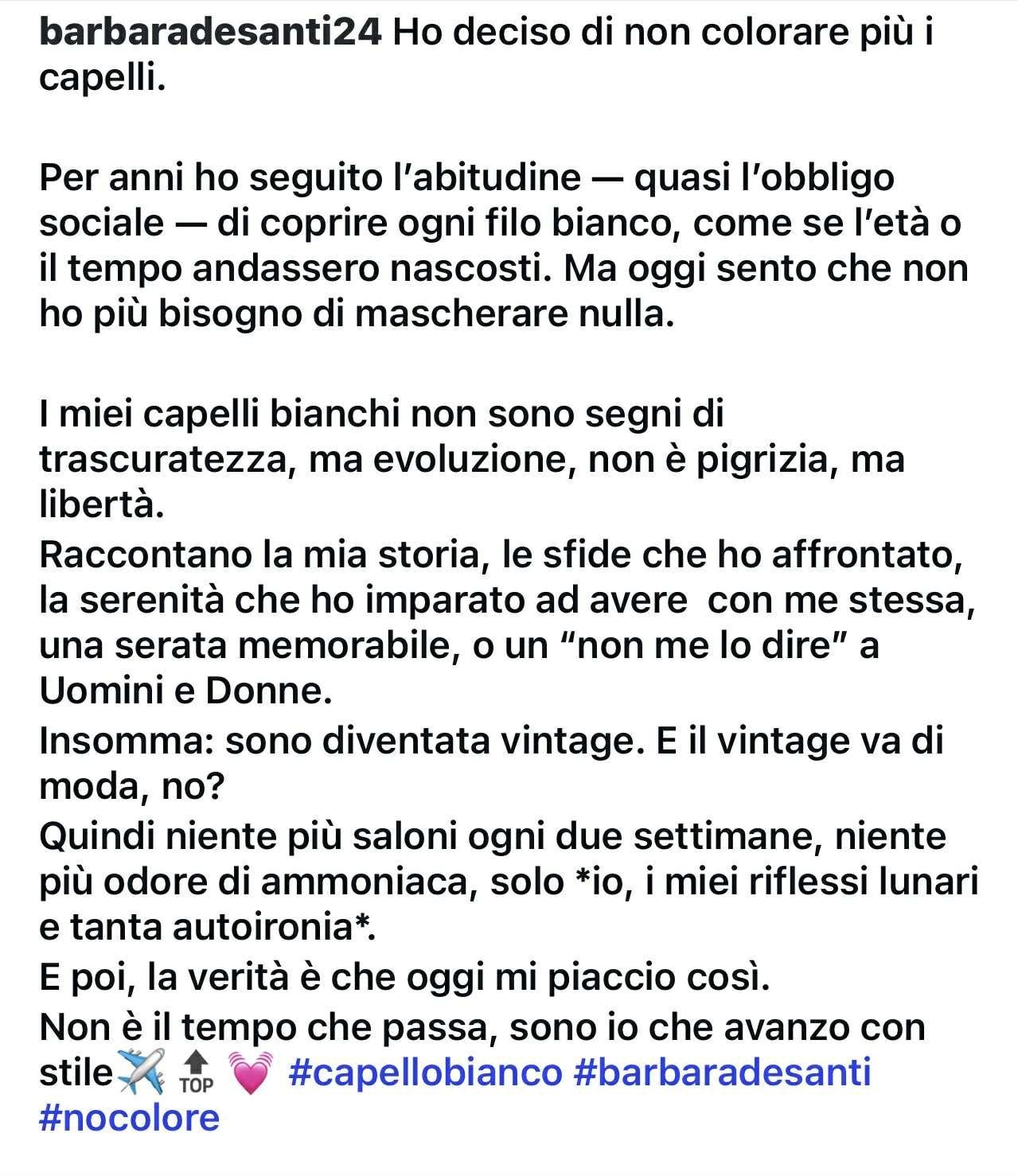Screen dimensions: 1018x1176
Task: Open the #capellobianco hashtag
Action: coord(425,1073)
